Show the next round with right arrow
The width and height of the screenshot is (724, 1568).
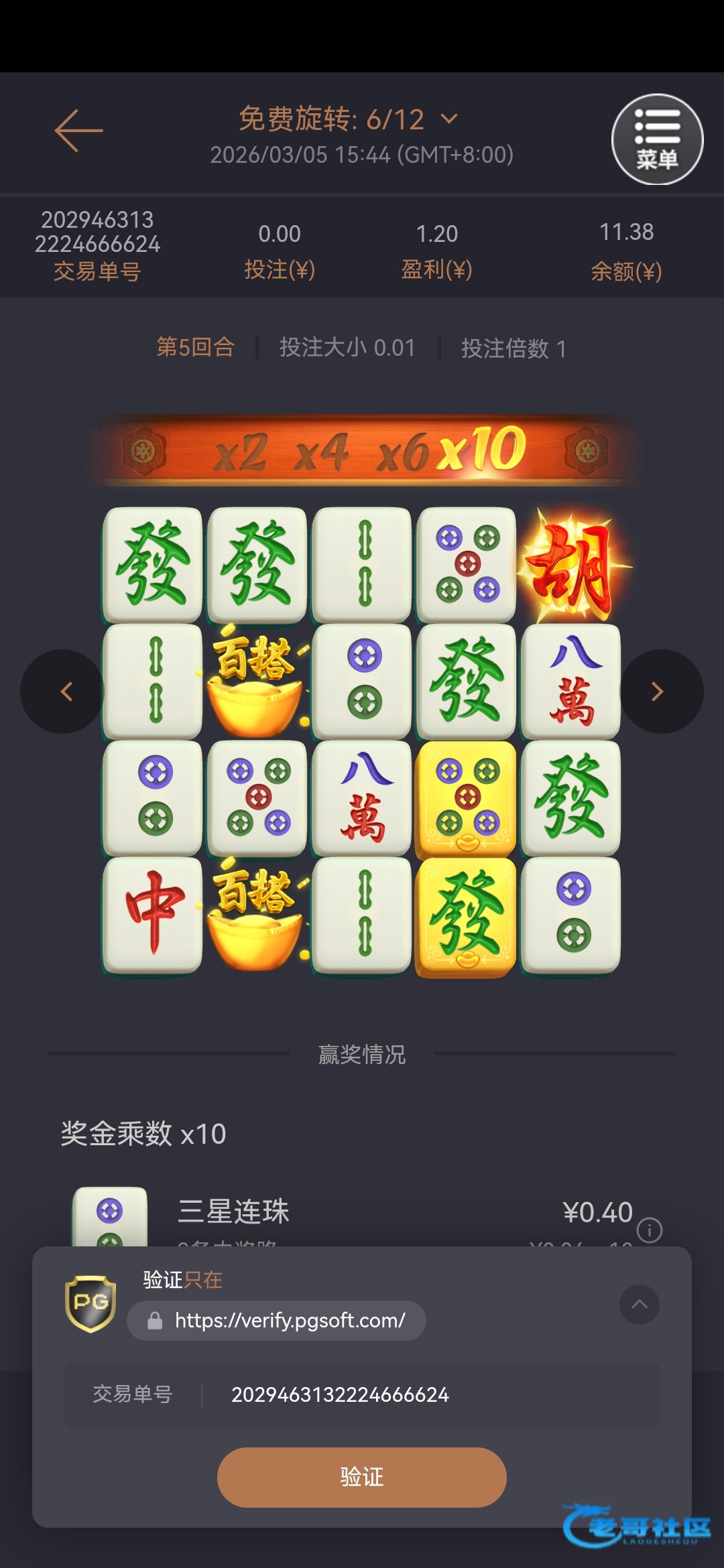pos(659,692)
